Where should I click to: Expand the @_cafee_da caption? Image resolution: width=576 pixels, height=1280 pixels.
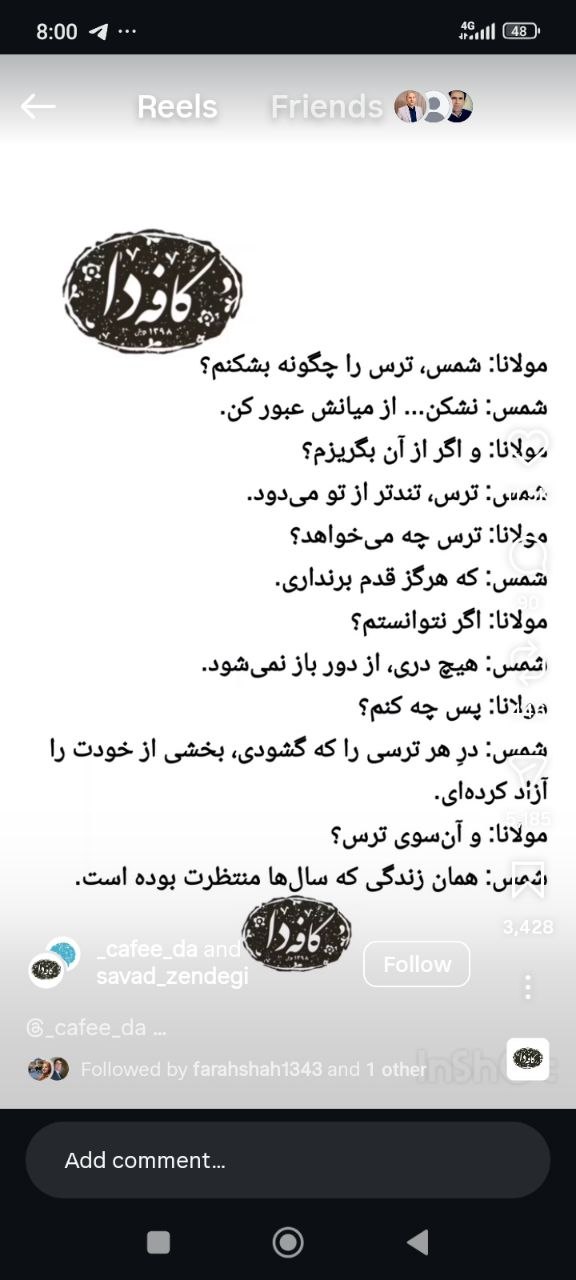point(96,1027)
